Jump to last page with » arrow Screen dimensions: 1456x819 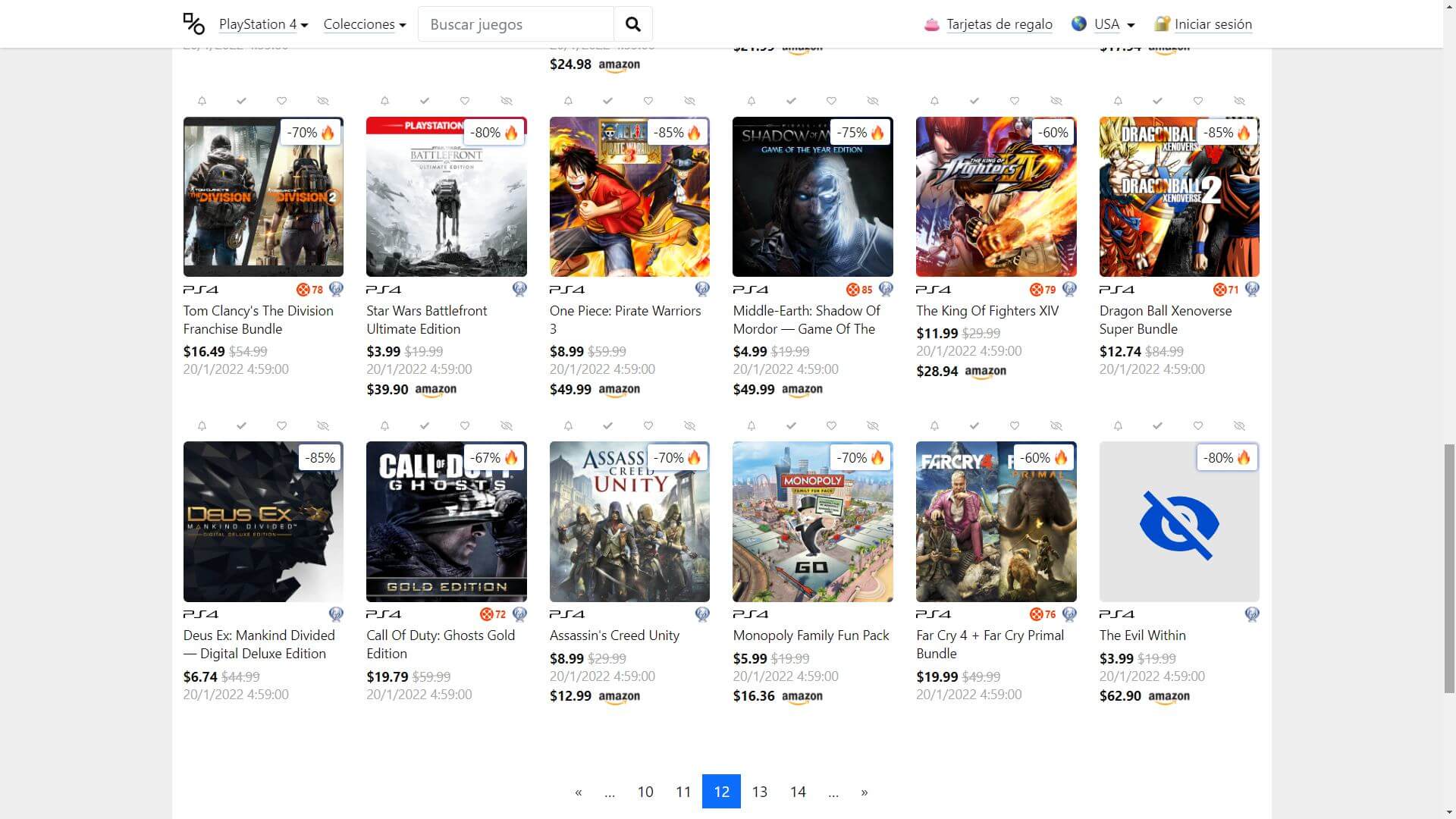tap(864, 792)
